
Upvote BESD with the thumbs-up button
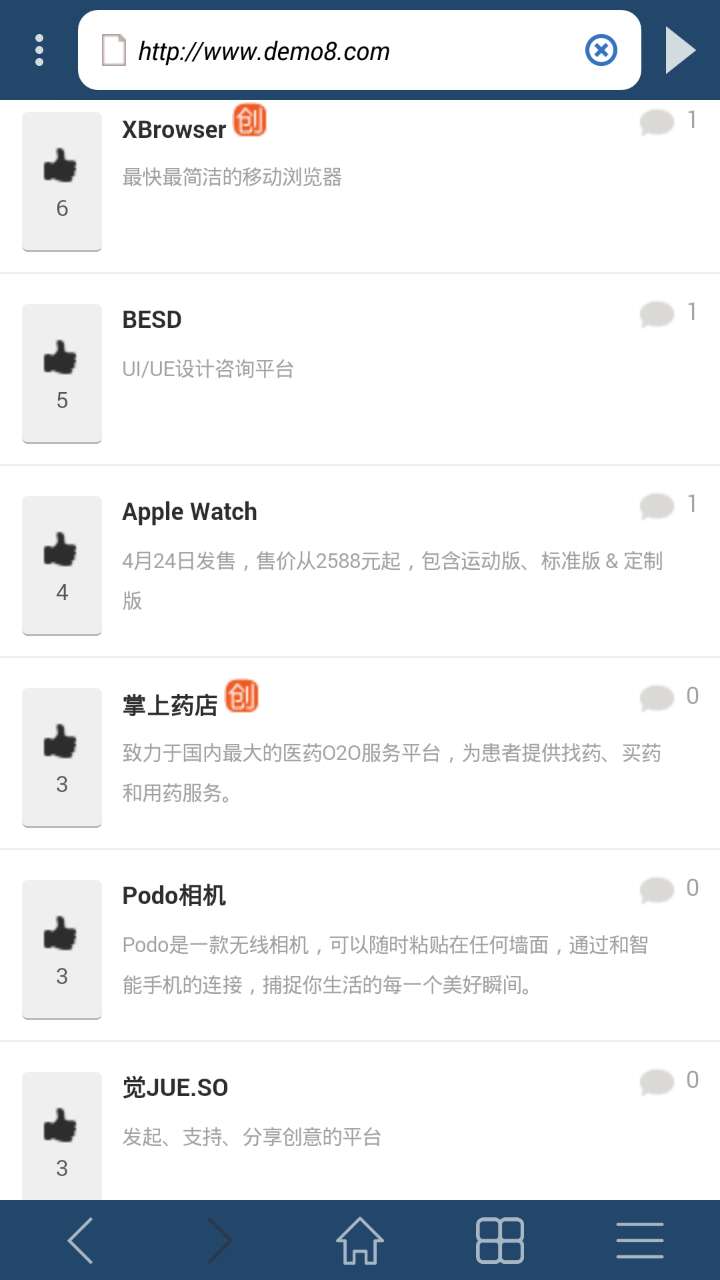62,373
